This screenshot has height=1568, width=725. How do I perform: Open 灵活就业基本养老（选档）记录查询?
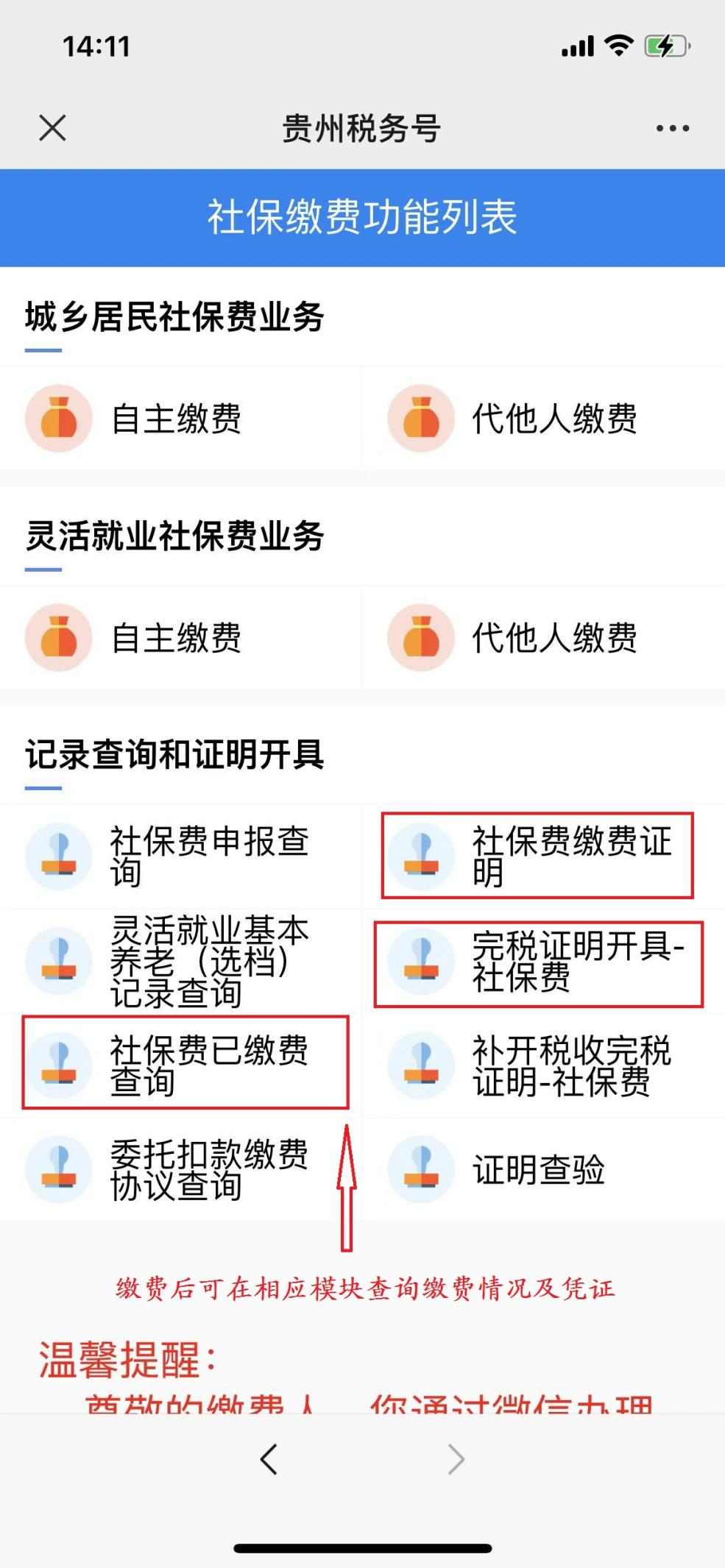click(180, 961)
